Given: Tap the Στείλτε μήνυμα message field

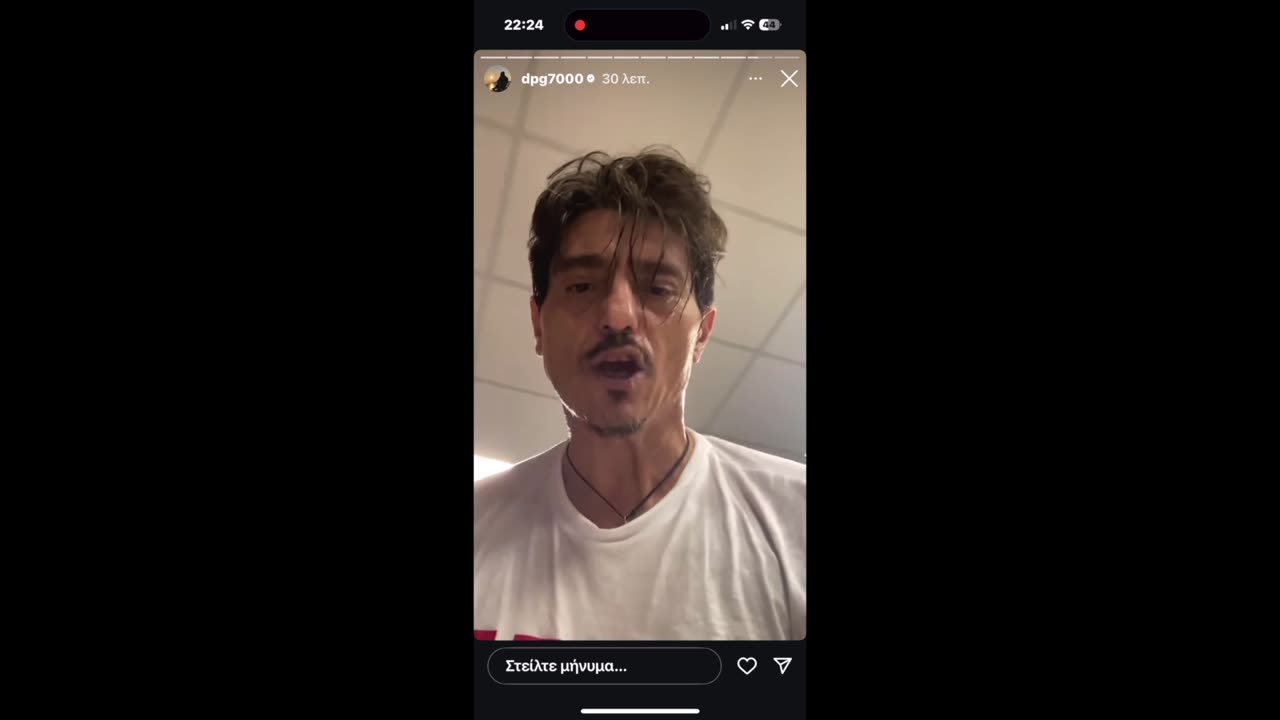Looking at the screenshot, I should coord(603,666).
